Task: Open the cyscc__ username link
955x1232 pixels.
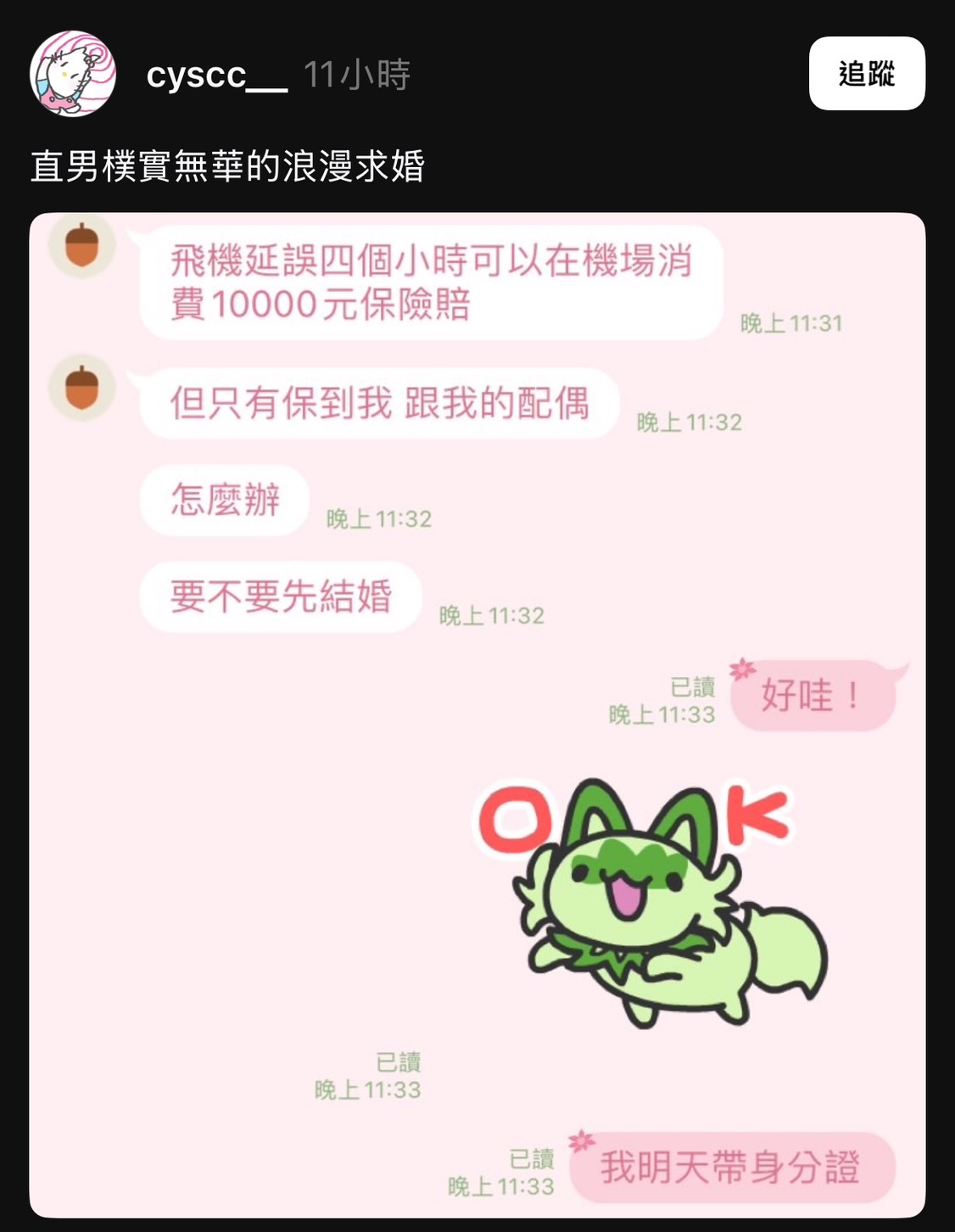Action: [216, 75]
